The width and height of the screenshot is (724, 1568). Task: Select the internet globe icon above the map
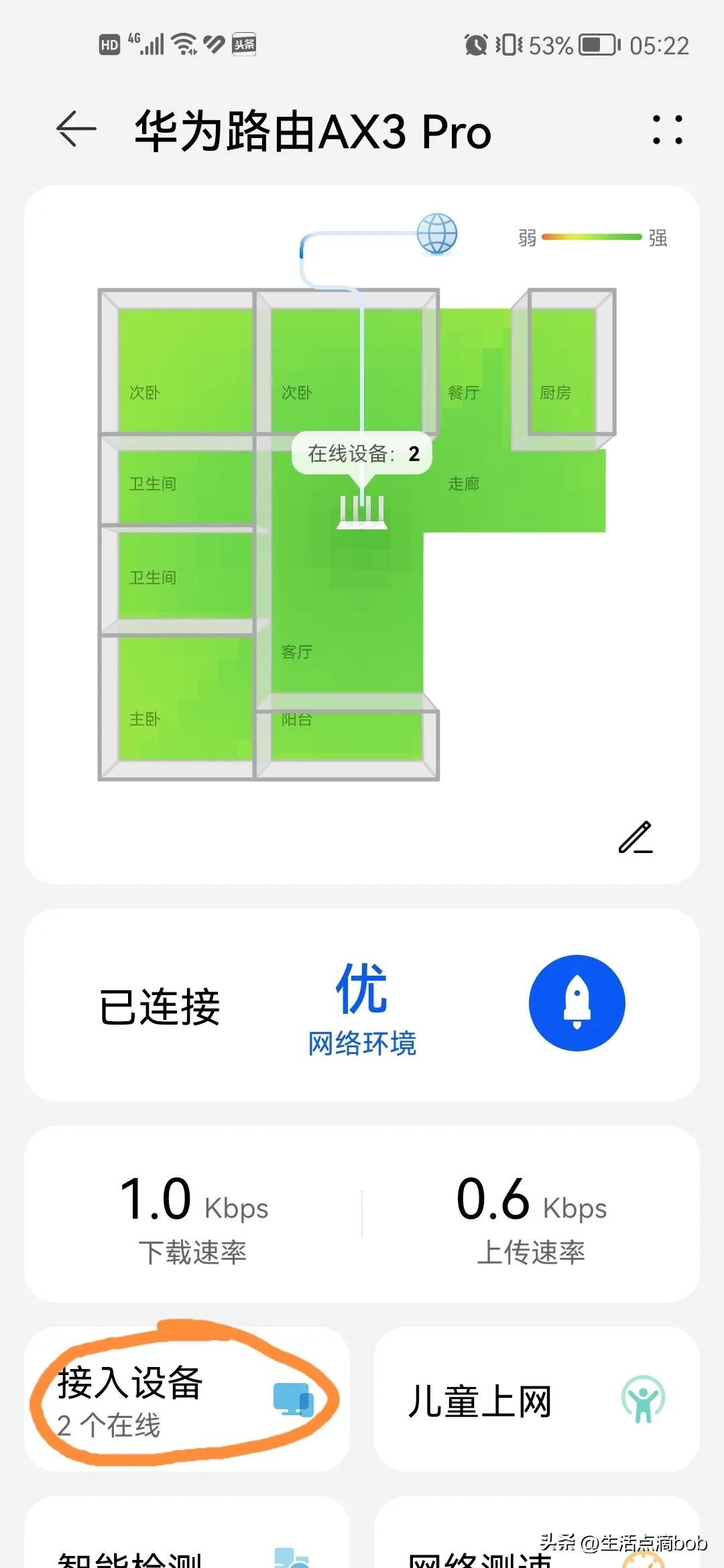pyautogui.click(x=438, y=235)
